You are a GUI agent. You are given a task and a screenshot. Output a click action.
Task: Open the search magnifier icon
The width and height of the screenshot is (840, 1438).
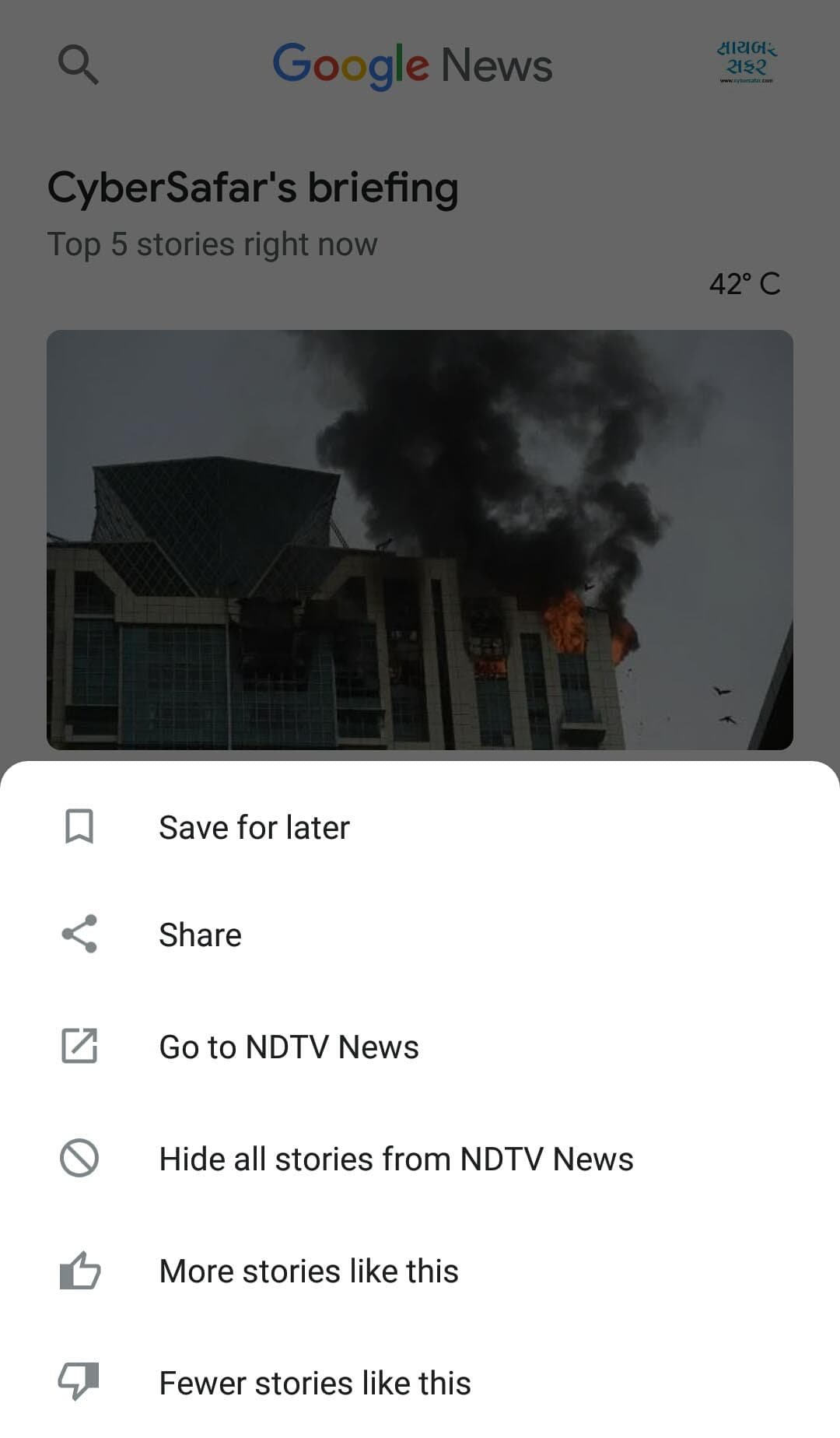pos(79,64)
